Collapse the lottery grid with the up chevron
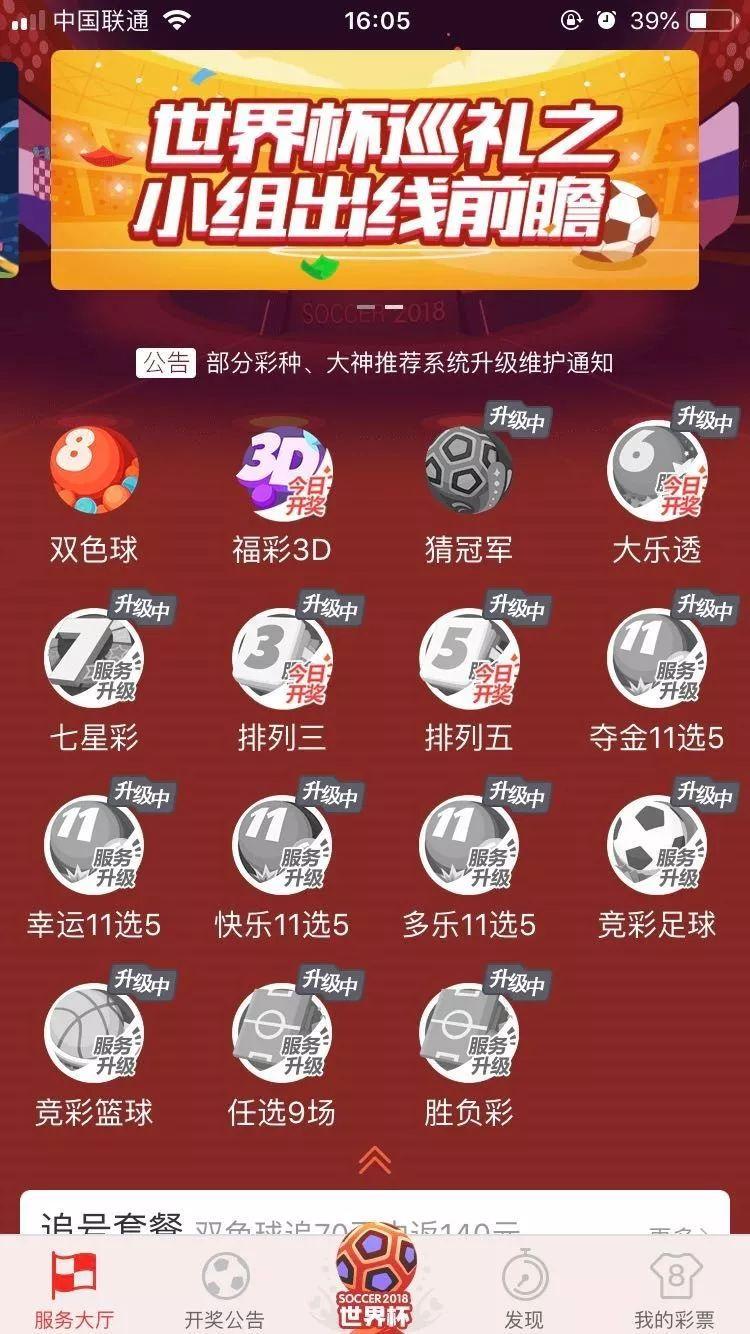Screen dimensions: 750x1334 pyautogui.click(x=375, y=1160)
